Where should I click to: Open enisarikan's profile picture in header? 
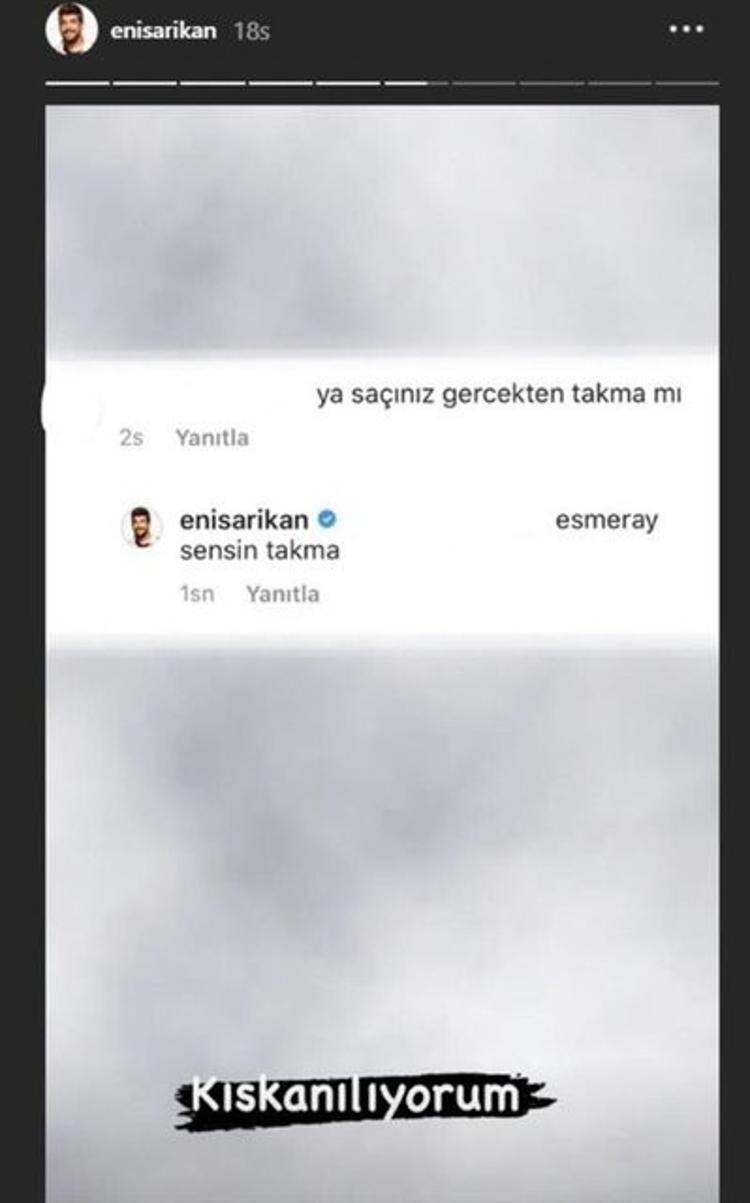point(72,29)
